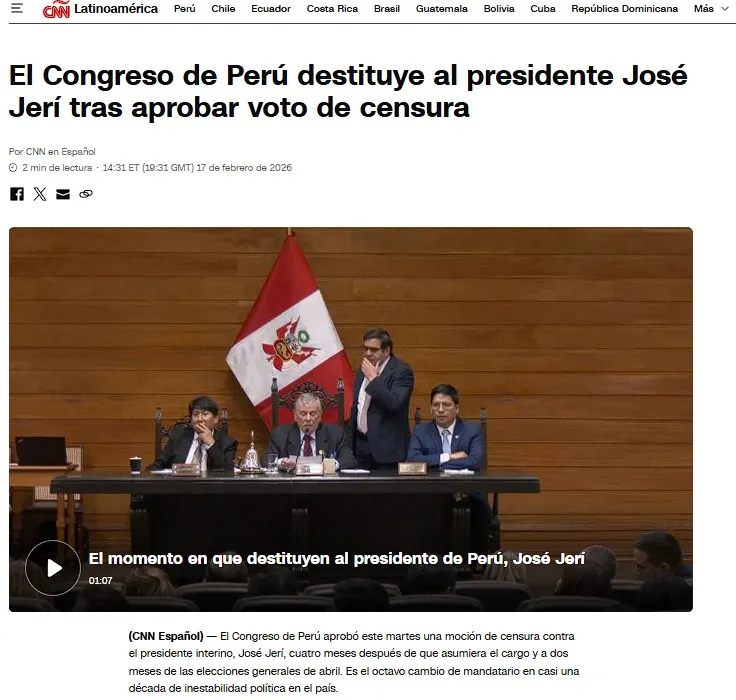The height and width of the screenshot is (700, 736).
Task: Expand the Más dropdown menu
Action: pyautogui.click(x=708, y=9)
